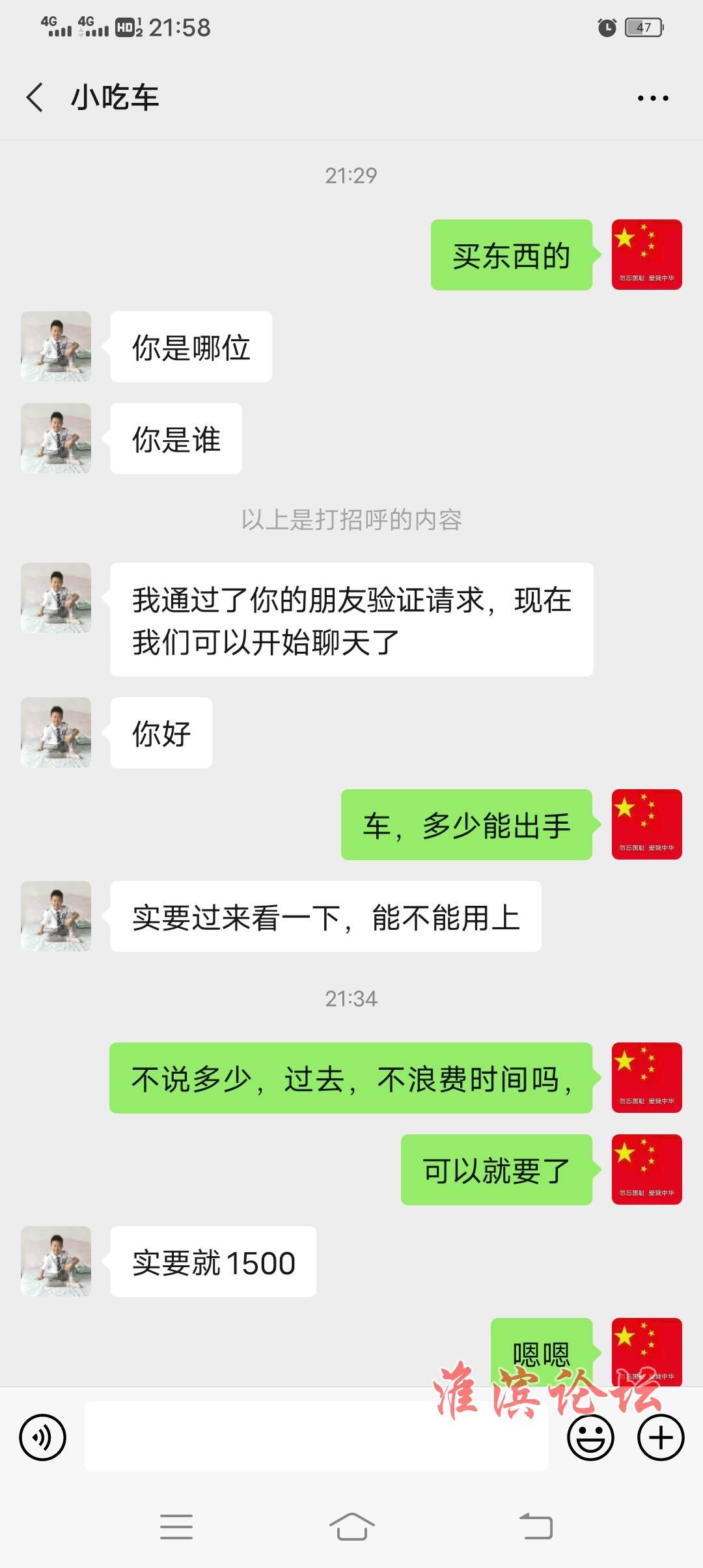
Task: Open the plus attachments panel
Action: pos(661,1437)
